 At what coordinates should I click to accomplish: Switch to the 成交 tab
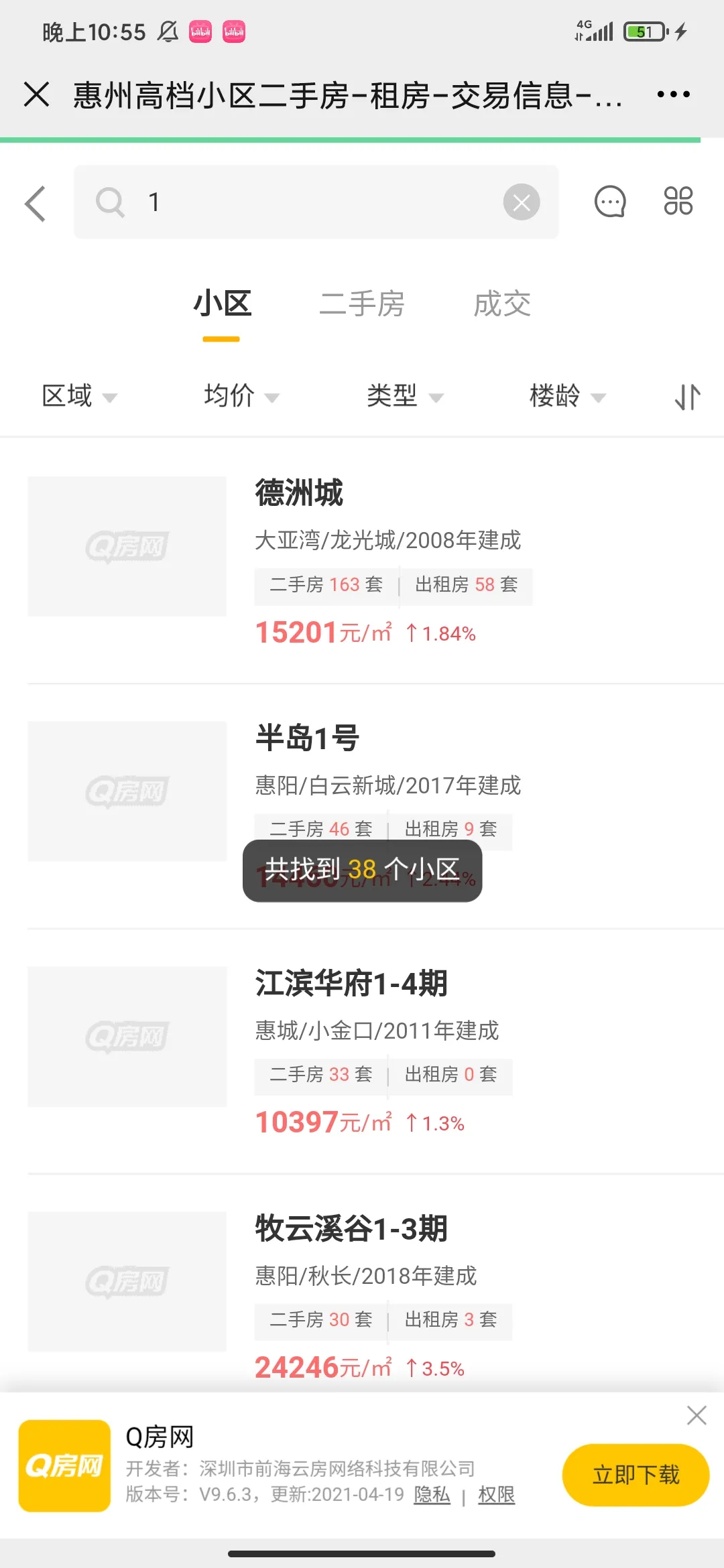pos(502,304)
